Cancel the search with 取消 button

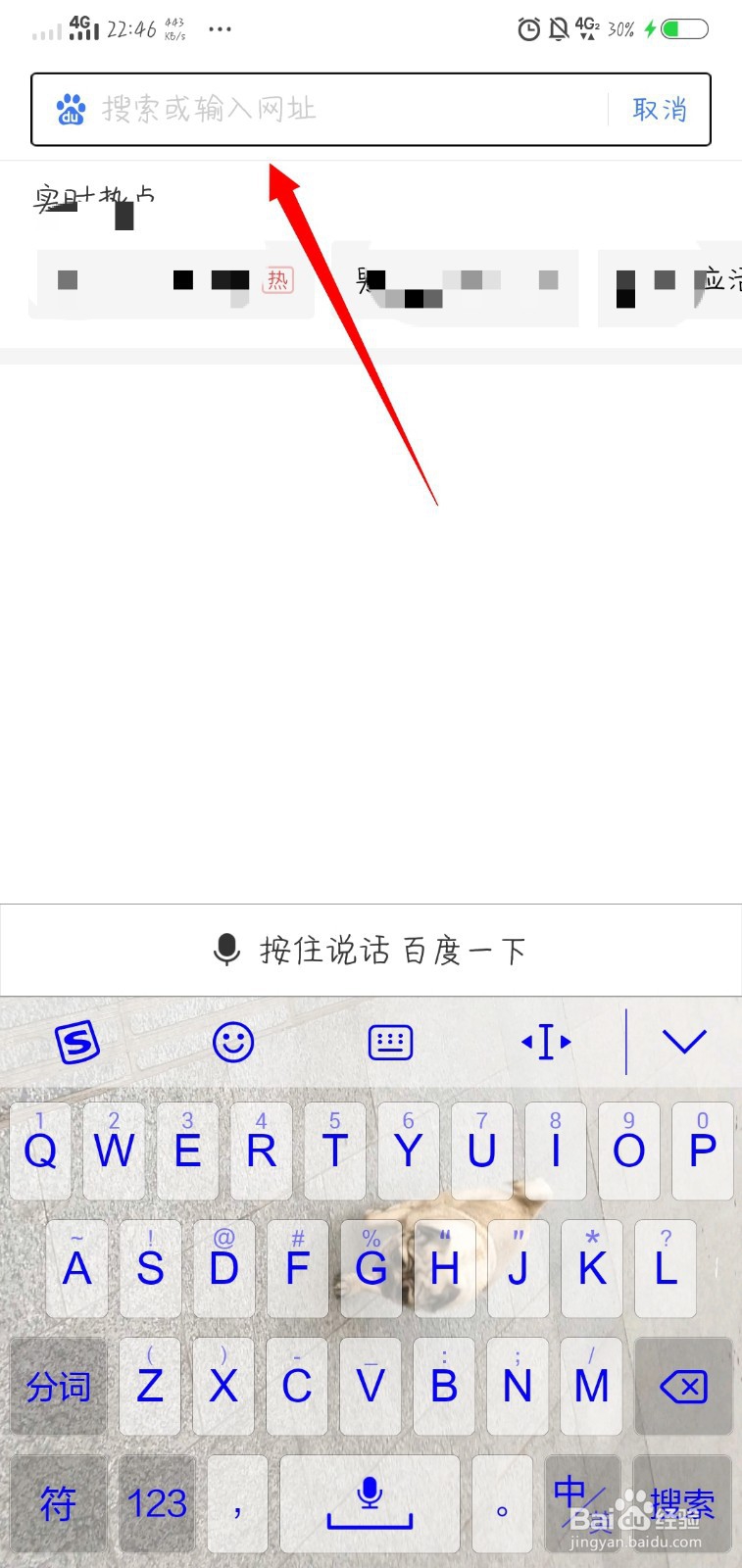(x=661, y=109)
